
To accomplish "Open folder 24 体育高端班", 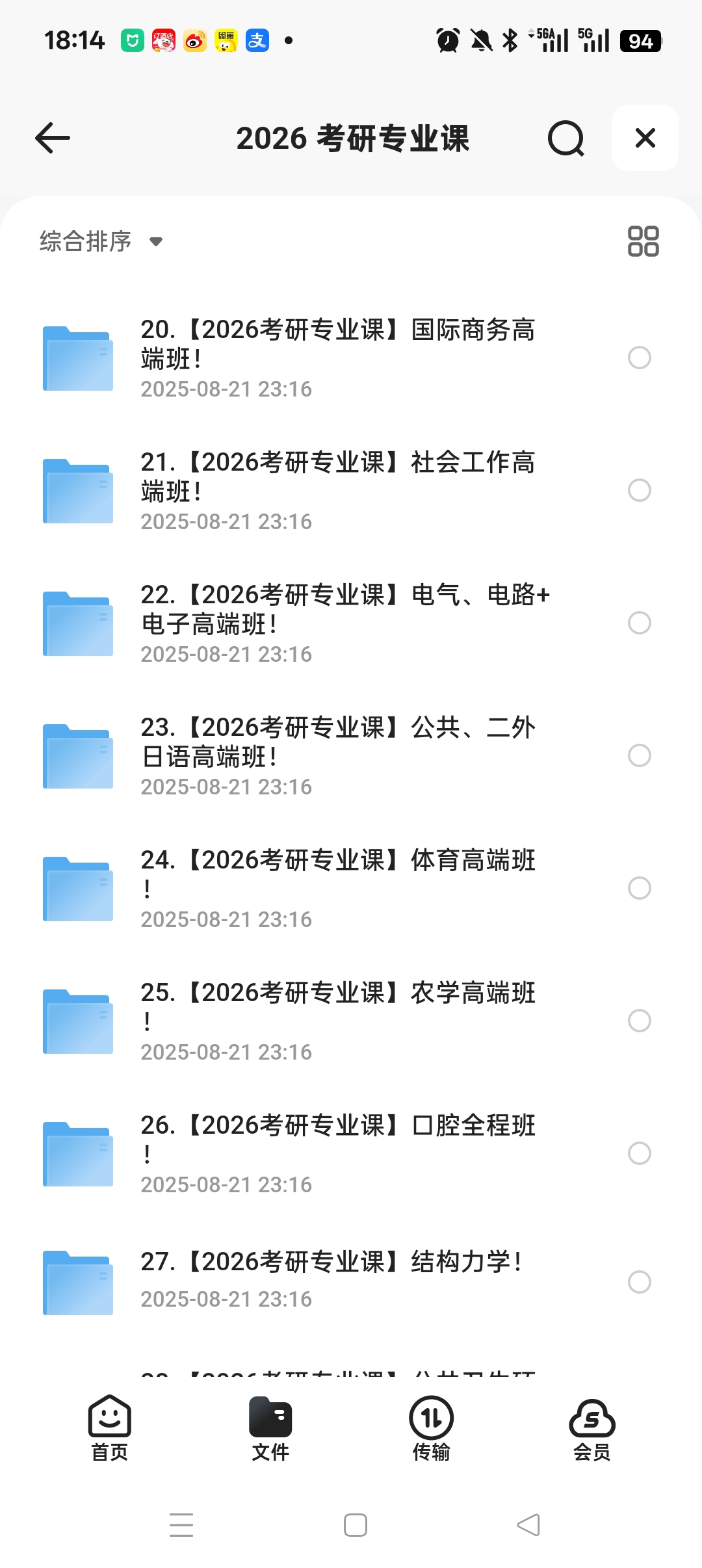I will click(338, 874).
